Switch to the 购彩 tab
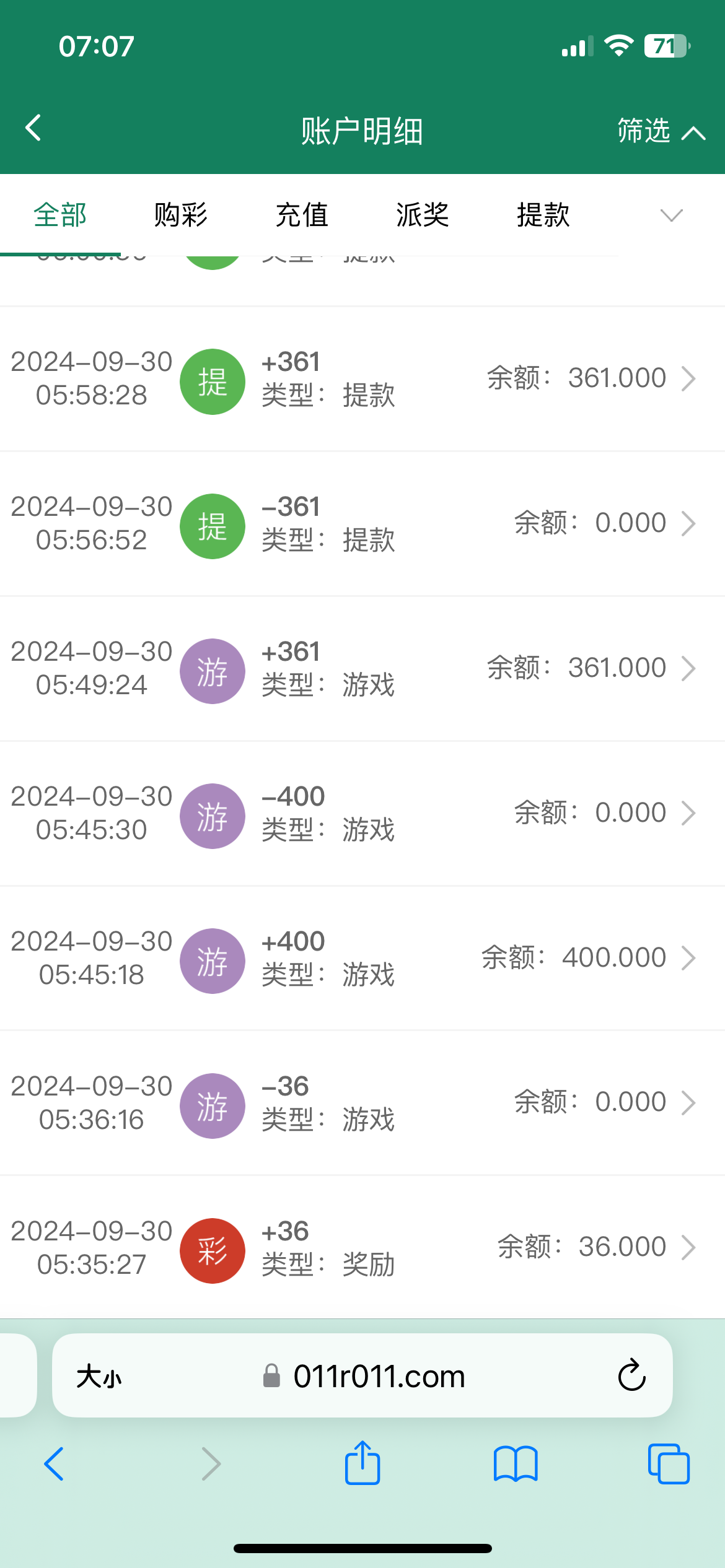The image size is (725, 1568). coord(180,216)
